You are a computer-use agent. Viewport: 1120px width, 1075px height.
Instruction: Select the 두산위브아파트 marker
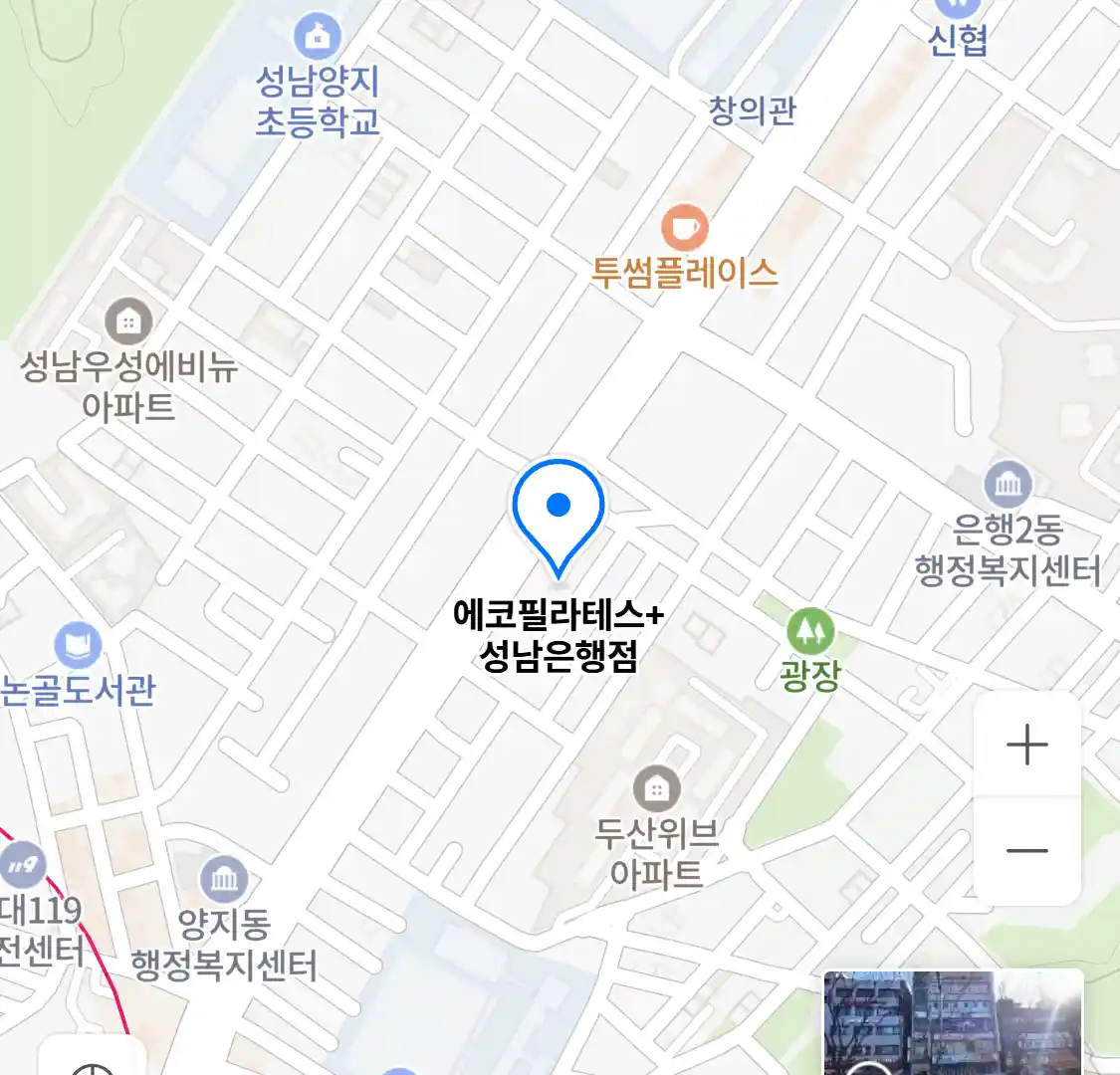point(656,790)
